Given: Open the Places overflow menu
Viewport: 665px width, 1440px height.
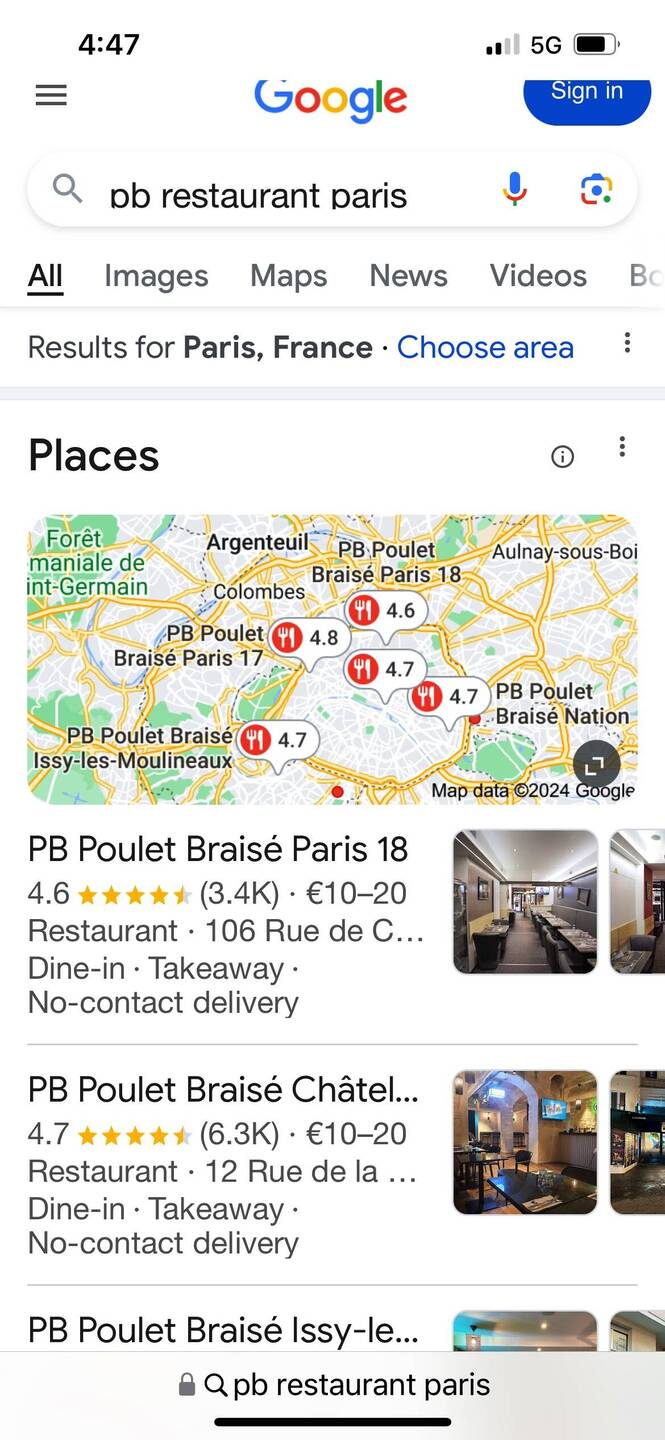Looking at the screenshot, I should coord(622,447).
